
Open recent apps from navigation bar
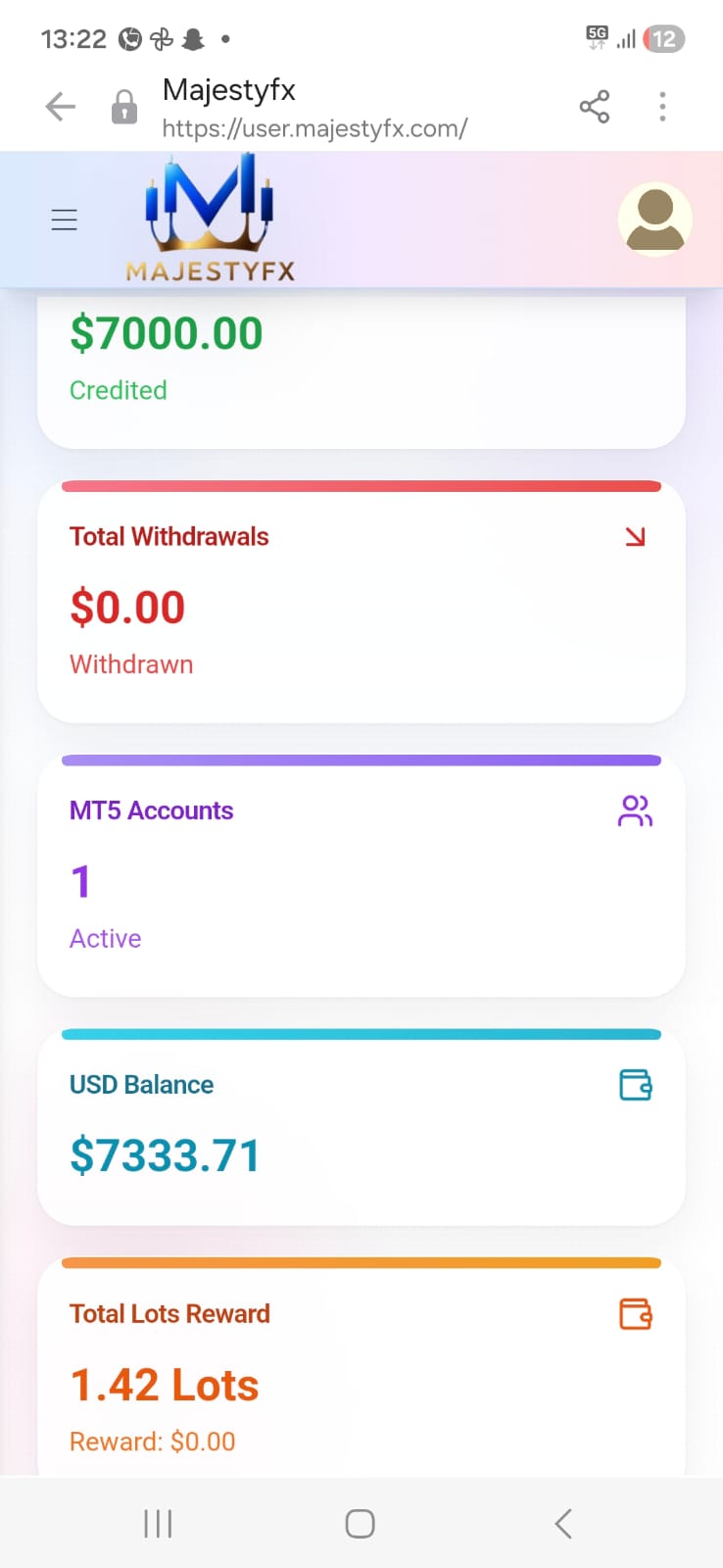click(x=158, y=1524)
